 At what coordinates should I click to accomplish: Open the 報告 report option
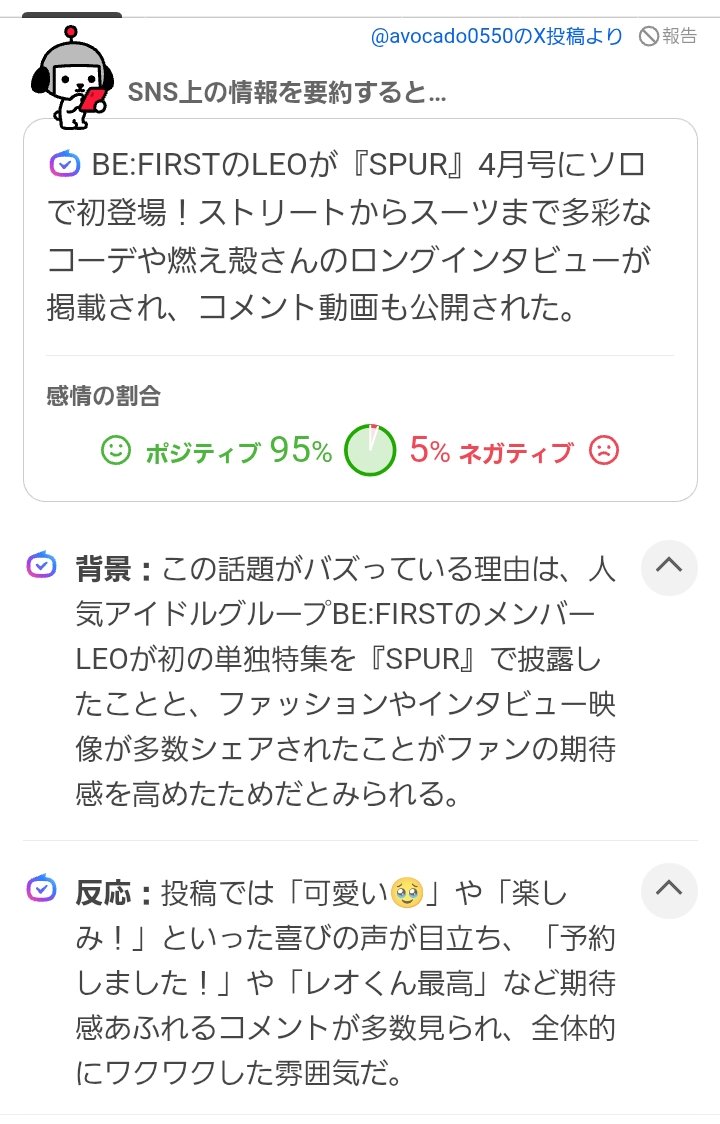click(x=678, y=35)
